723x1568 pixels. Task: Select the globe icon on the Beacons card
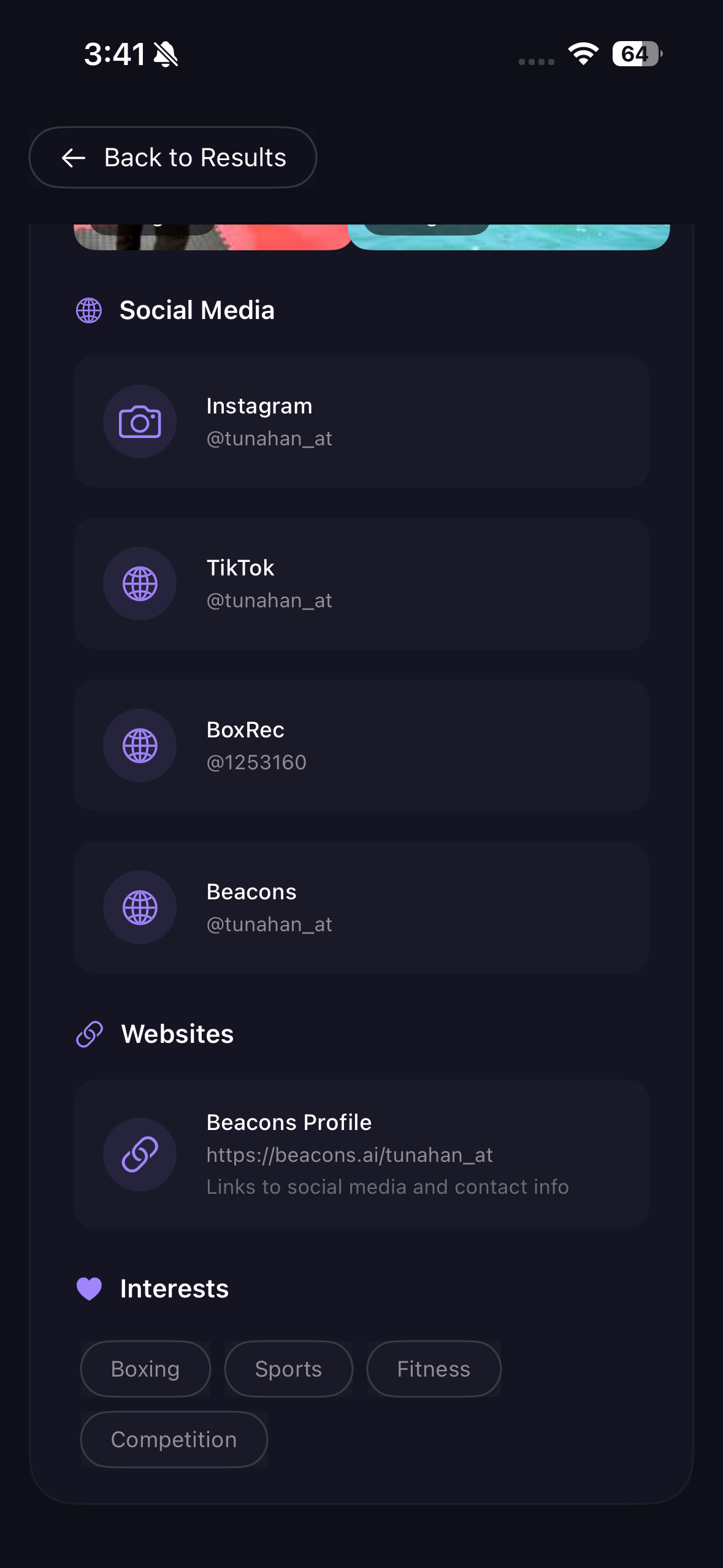140,907
